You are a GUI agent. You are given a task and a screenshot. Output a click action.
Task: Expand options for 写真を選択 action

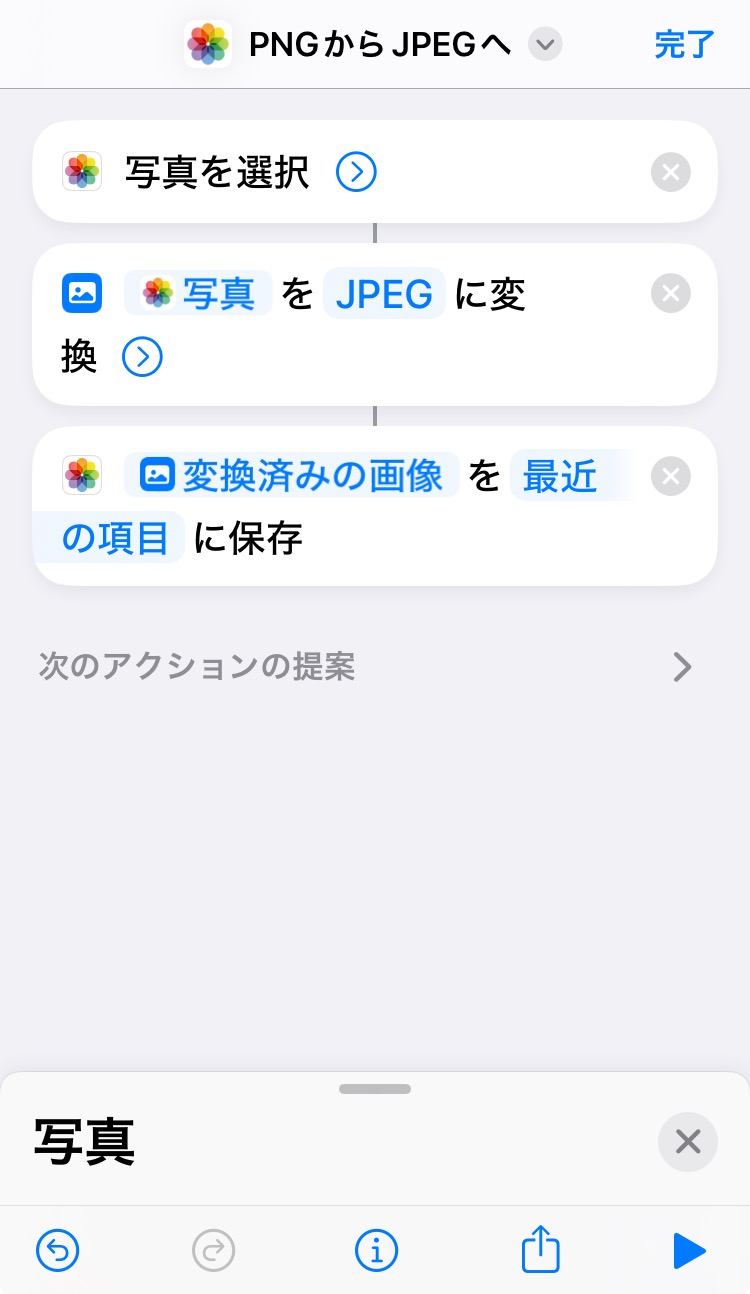click(x=356, y=172)
